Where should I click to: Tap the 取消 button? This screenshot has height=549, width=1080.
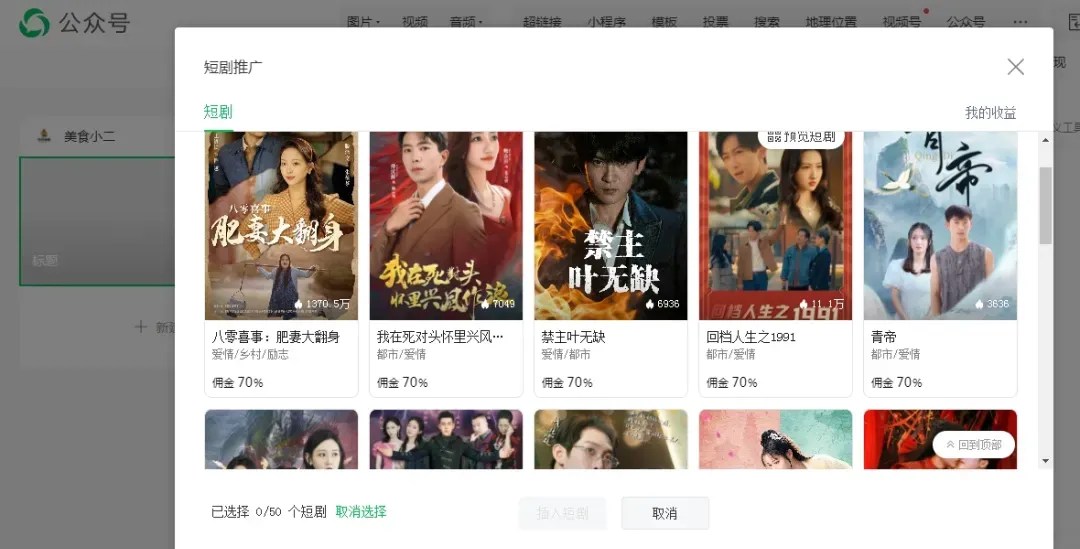click(x=665, y=513)
